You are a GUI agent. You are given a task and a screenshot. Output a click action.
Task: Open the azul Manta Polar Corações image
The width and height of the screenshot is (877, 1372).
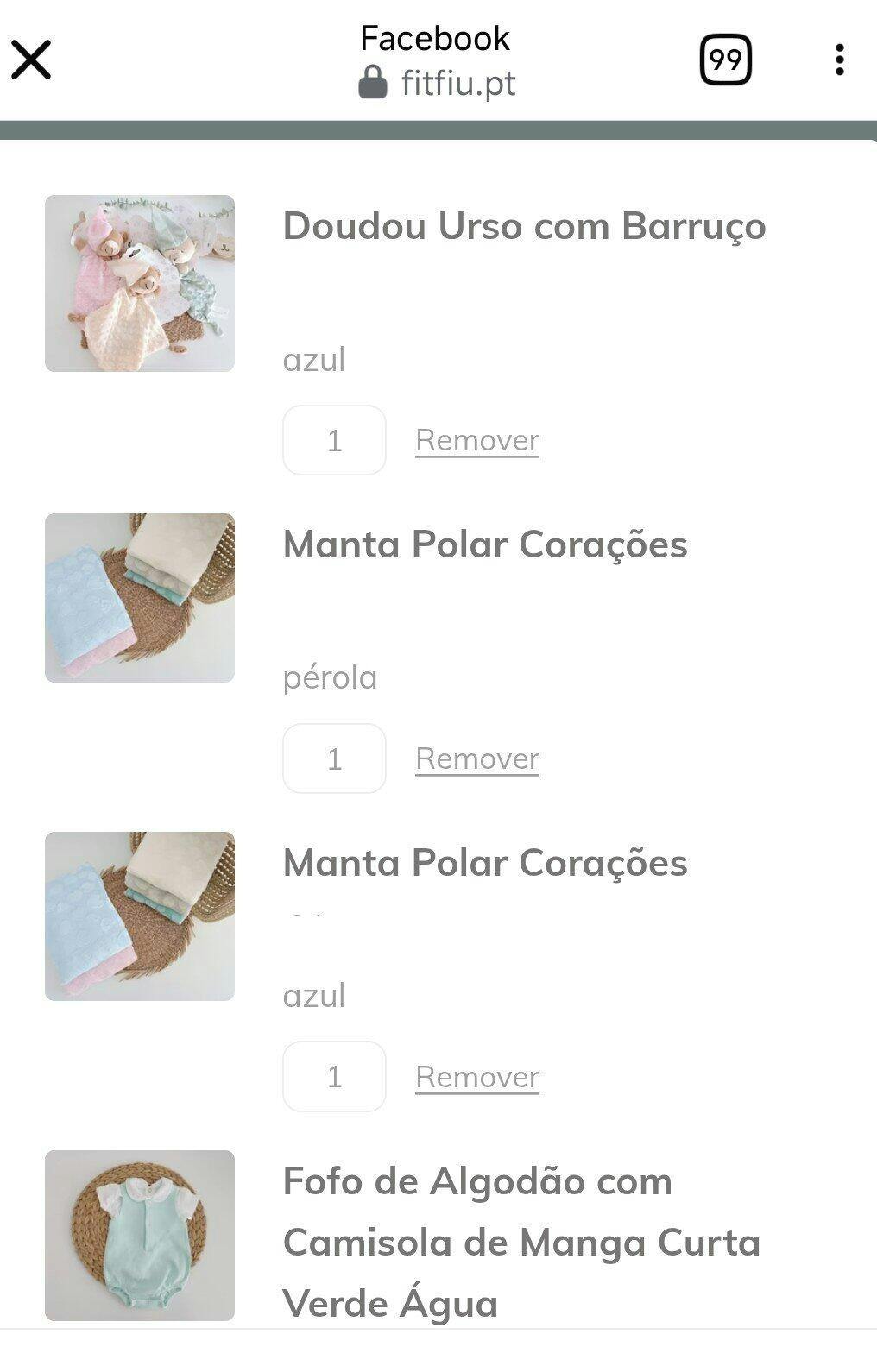[x=140, y=916]
